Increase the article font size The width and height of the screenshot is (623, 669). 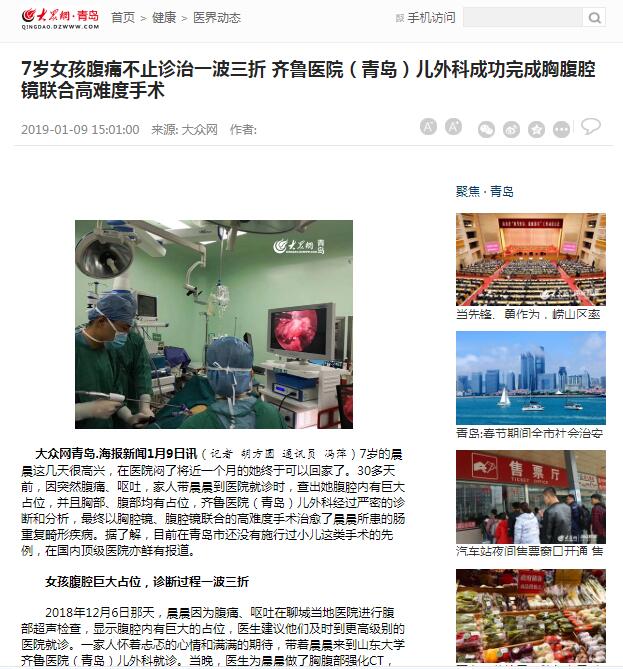[x=453, y=127]
